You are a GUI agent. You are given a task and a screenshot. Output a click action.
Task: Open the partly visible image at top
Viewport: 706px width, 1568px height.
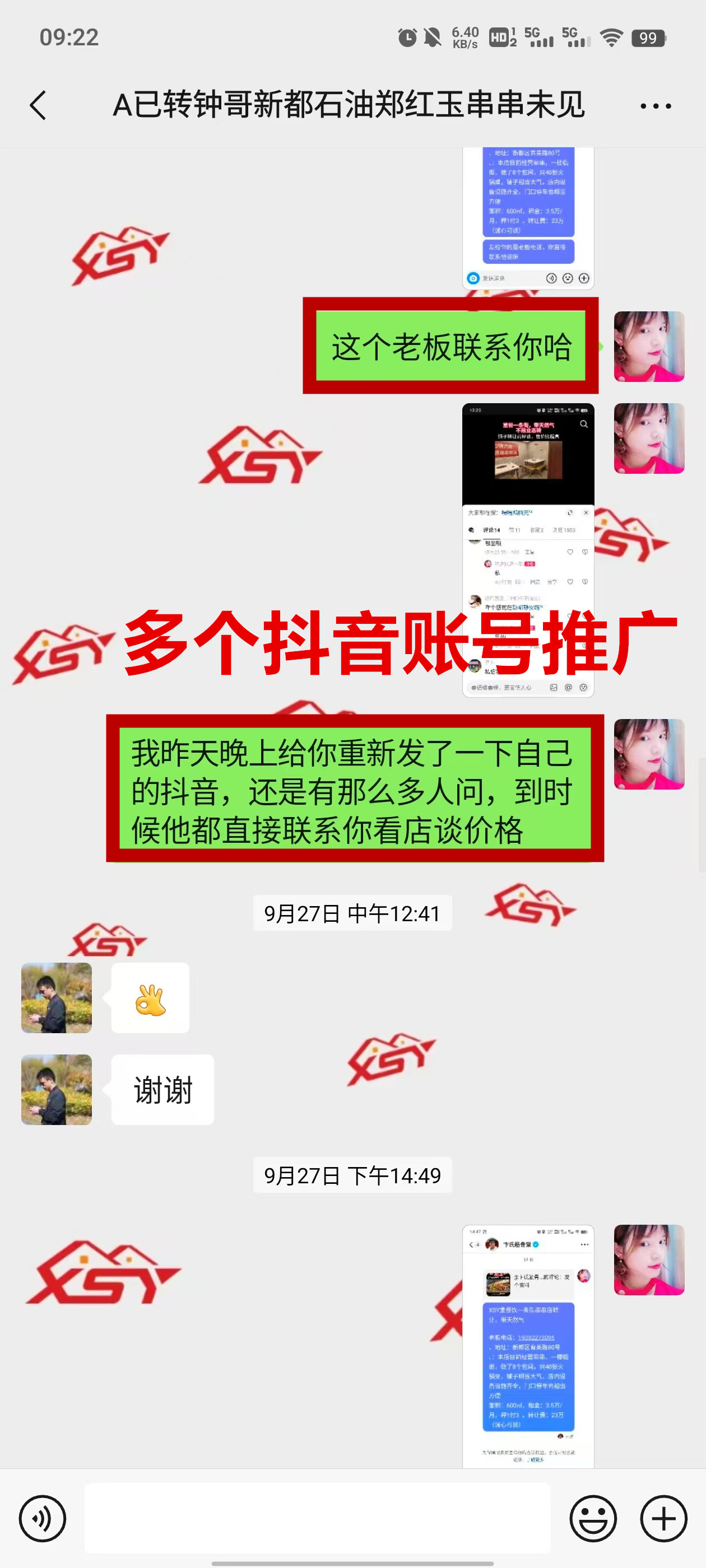(x=527, y=216)
